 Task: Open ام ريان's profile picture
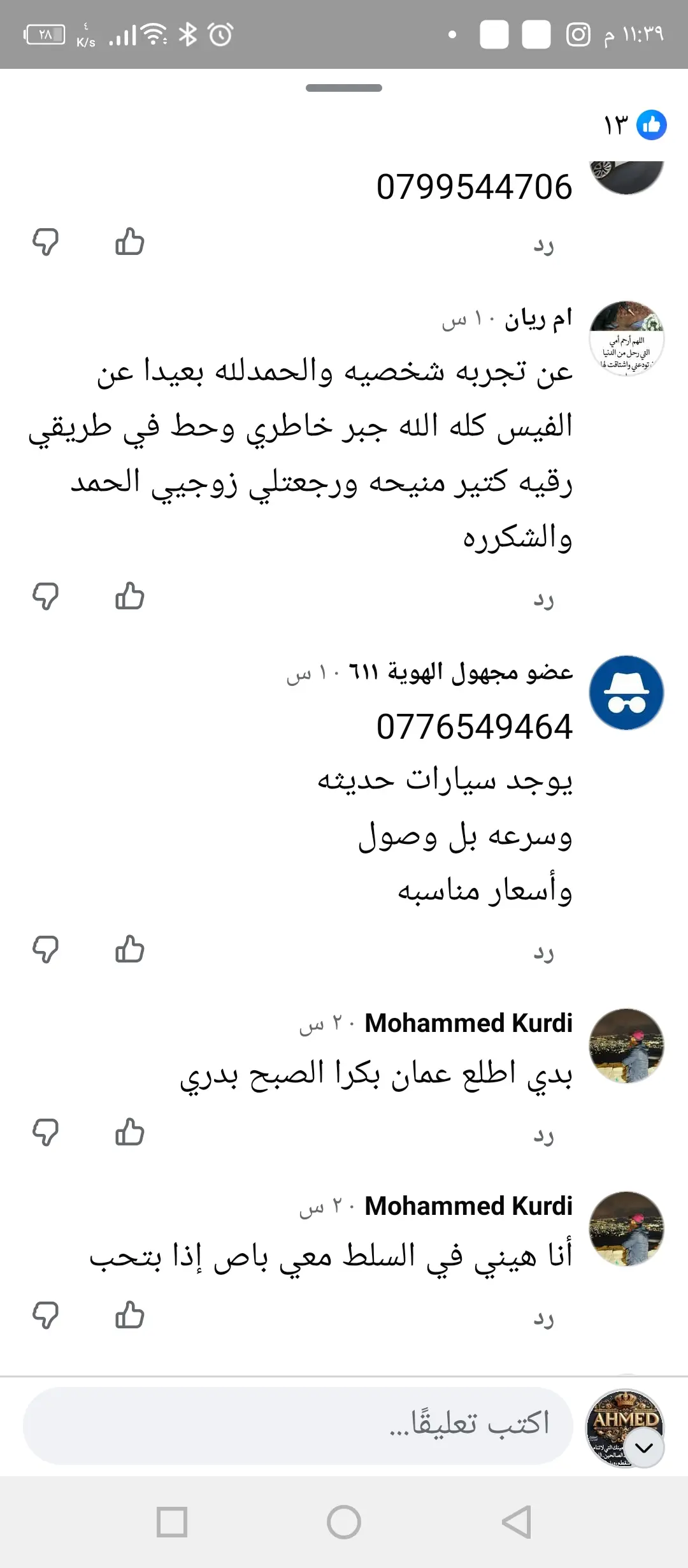(626, 338)
